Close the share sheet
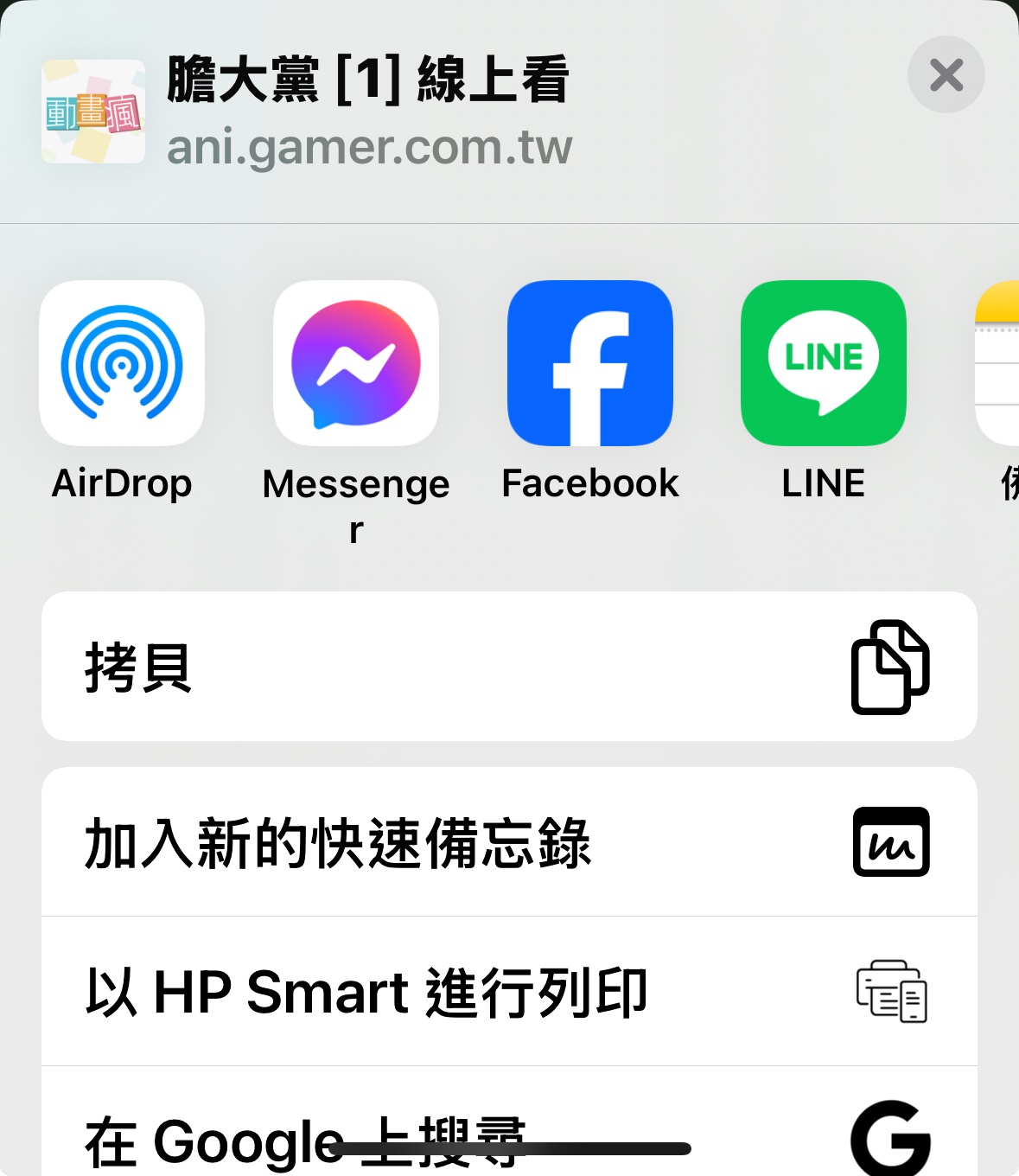The image size is (1019, 1176). click(x=946, y=75)
